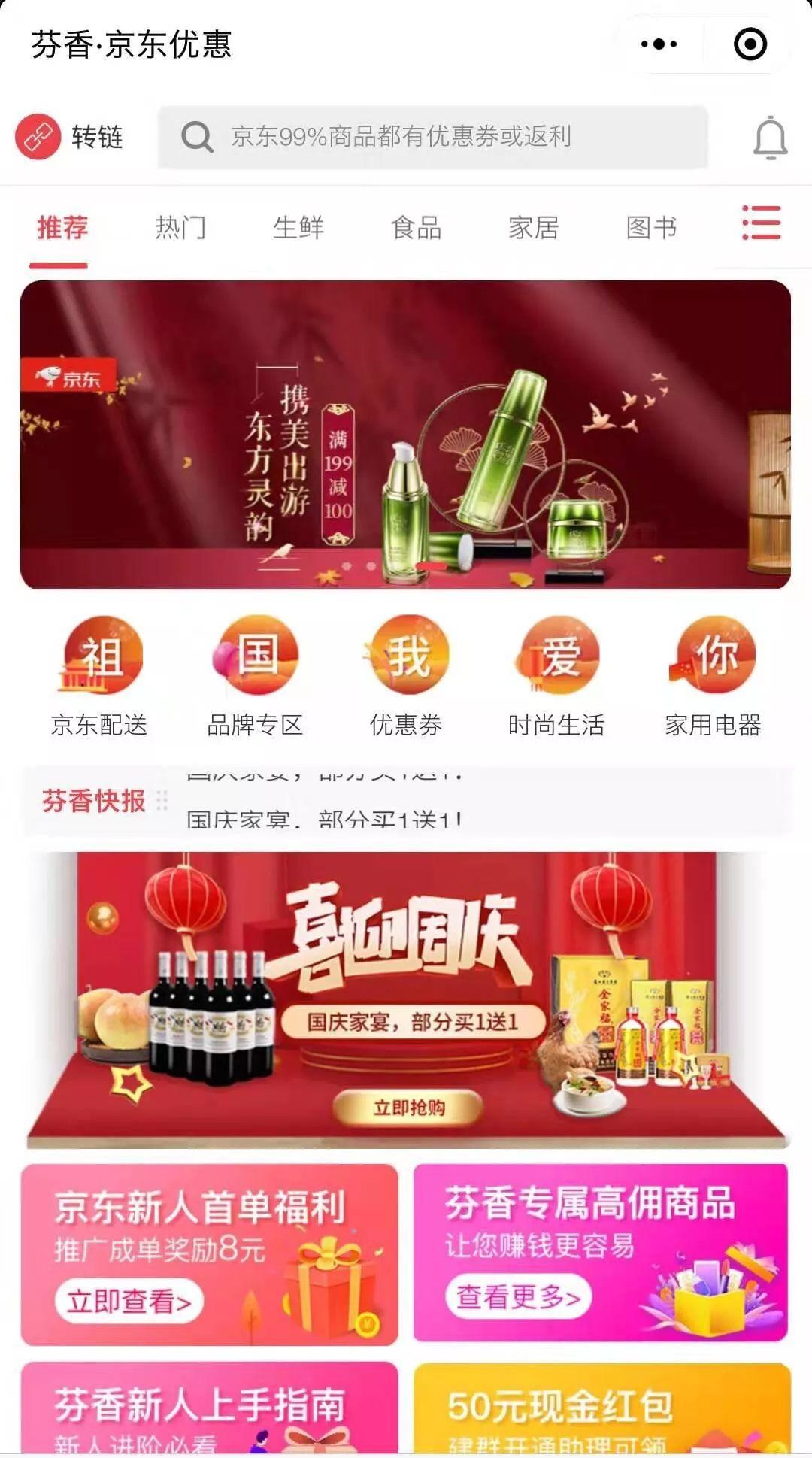The image size is (812, 1458).
Task: Close the mini program via the circle icon
Action: pos(750,44)
